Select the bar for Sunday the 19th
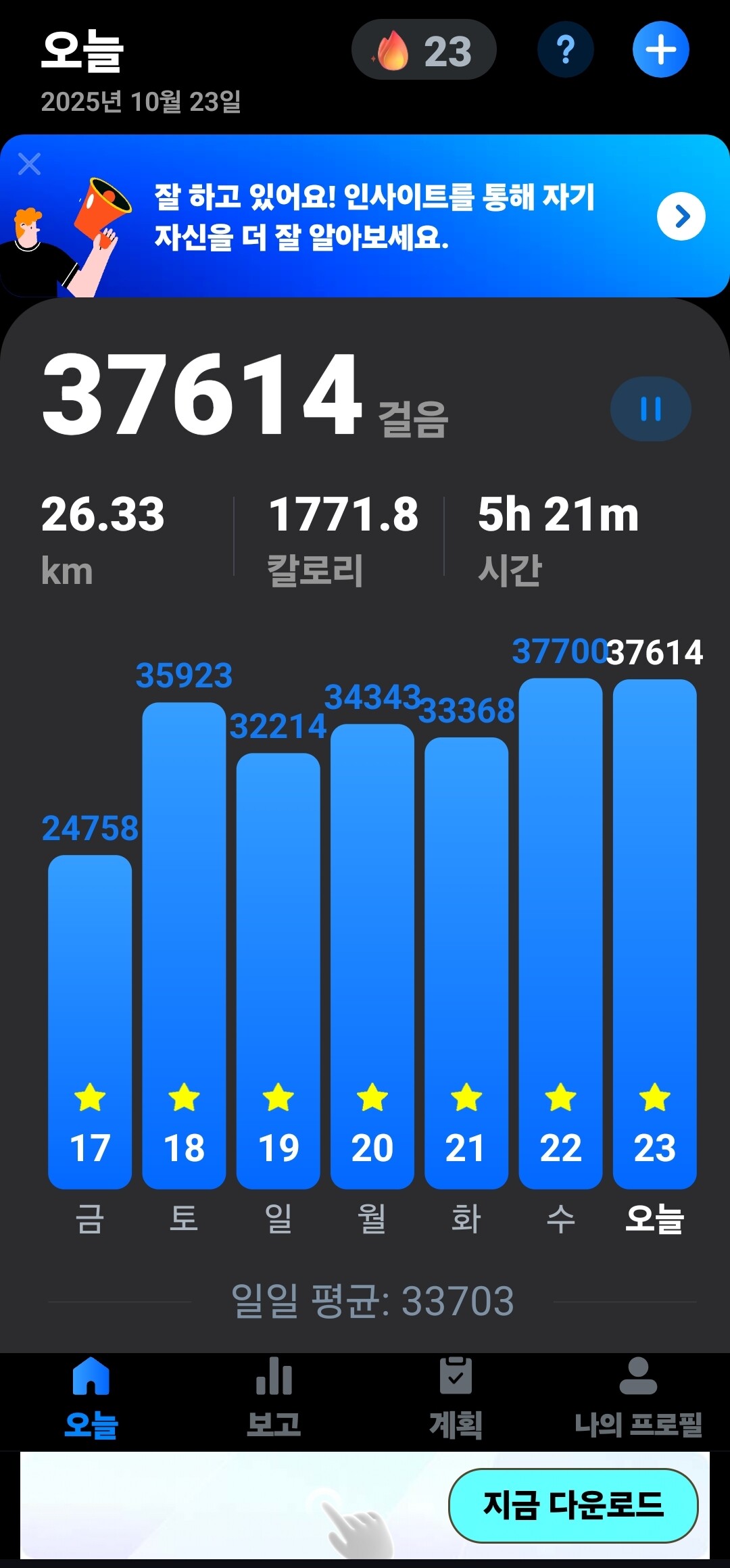This screenshot has width=730, height=1568. [x=278, y=970]
